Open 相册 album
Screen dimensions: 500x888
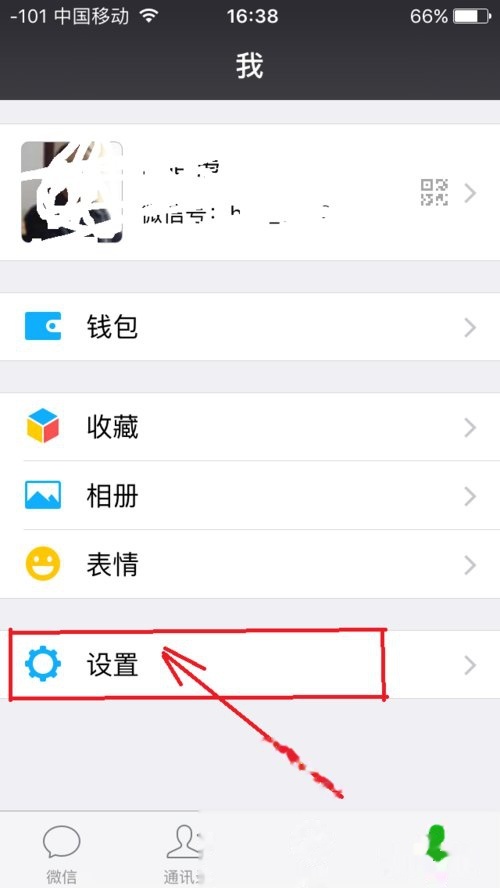coord(250,496)
